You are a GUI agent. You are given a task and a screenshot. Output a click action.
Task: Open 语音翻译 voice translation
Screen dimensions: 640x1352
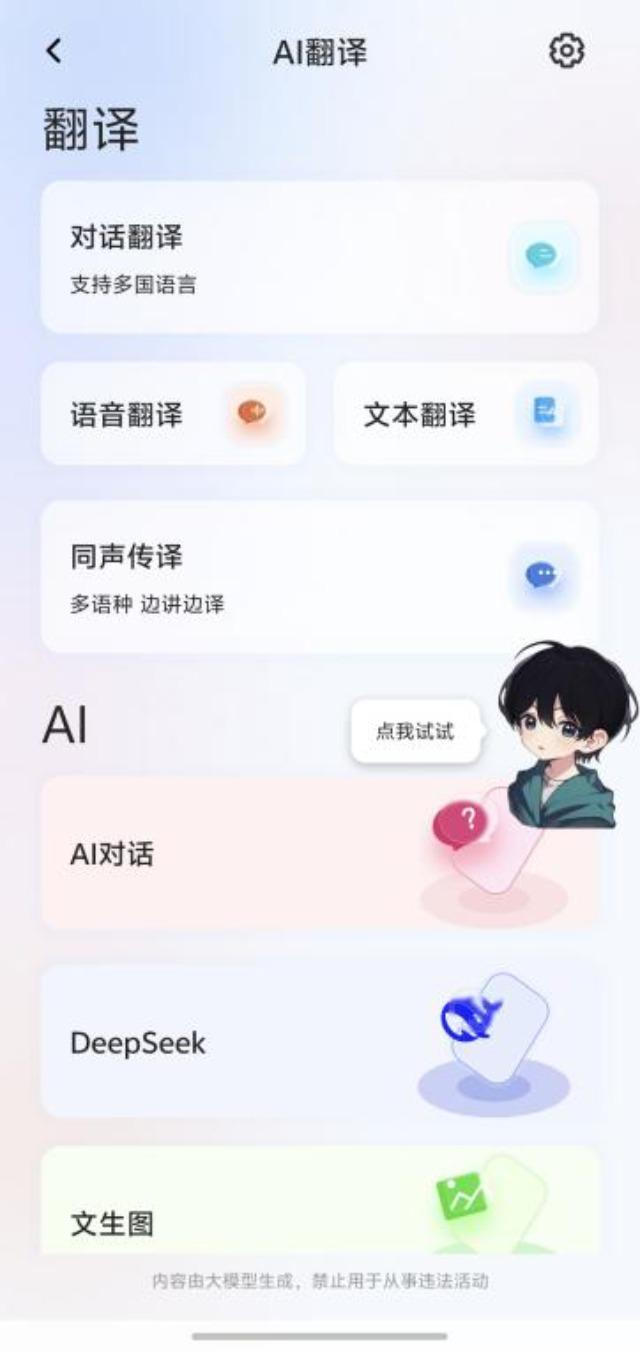[173, 413]
